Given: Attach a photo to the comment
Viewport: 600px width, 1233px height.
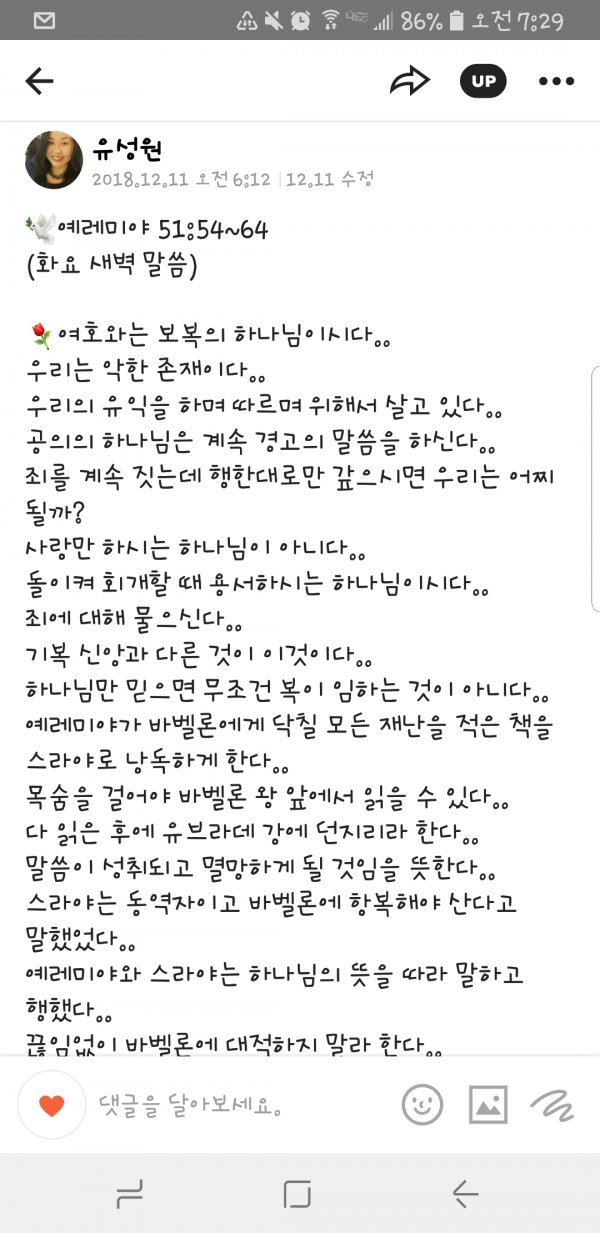Looking at the screenshot, I should pos(488,1105).
